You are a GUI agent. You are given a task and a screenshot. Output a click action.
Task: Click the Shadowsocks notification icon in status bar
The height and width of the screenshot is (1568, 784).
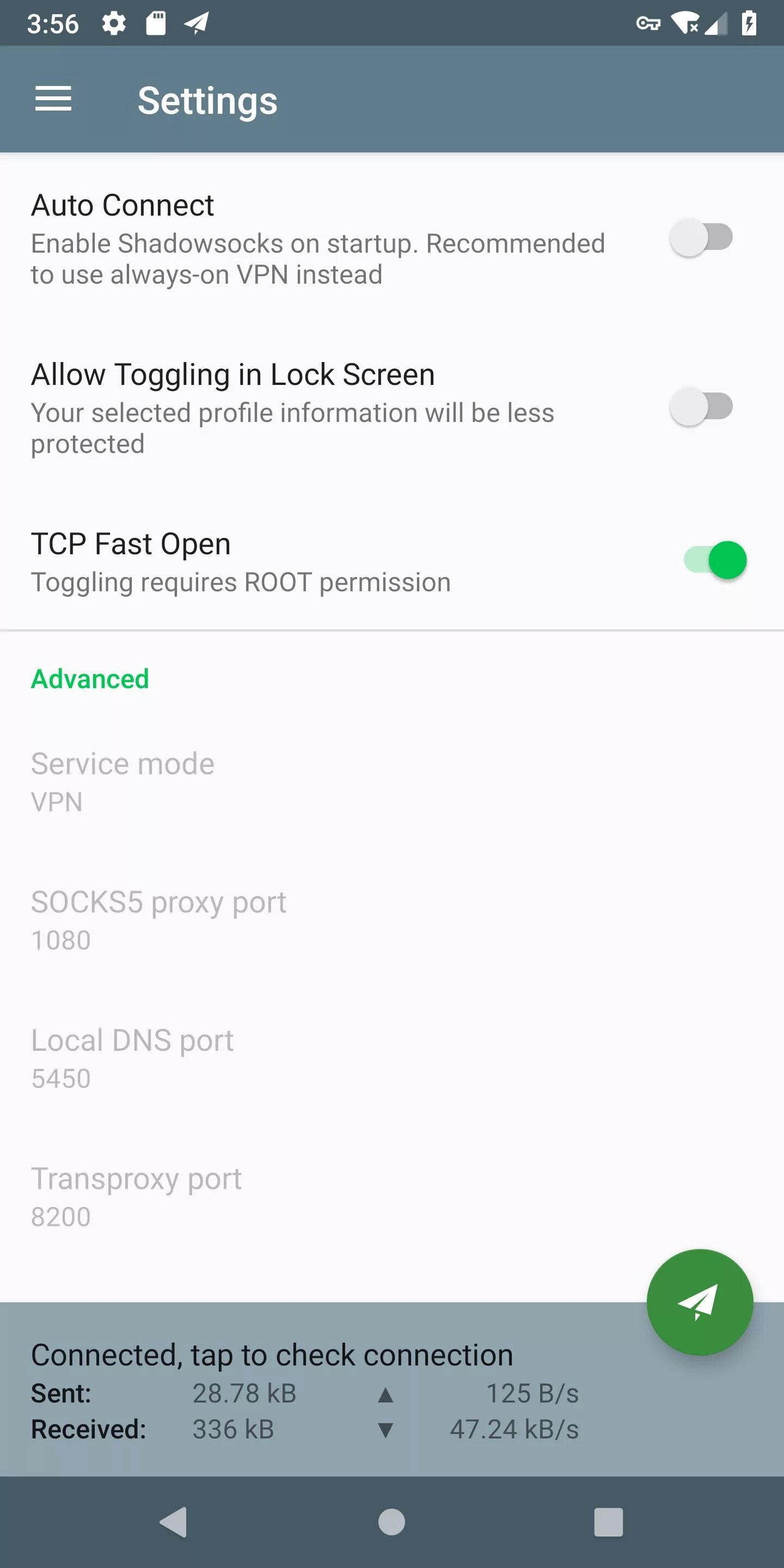195,23
